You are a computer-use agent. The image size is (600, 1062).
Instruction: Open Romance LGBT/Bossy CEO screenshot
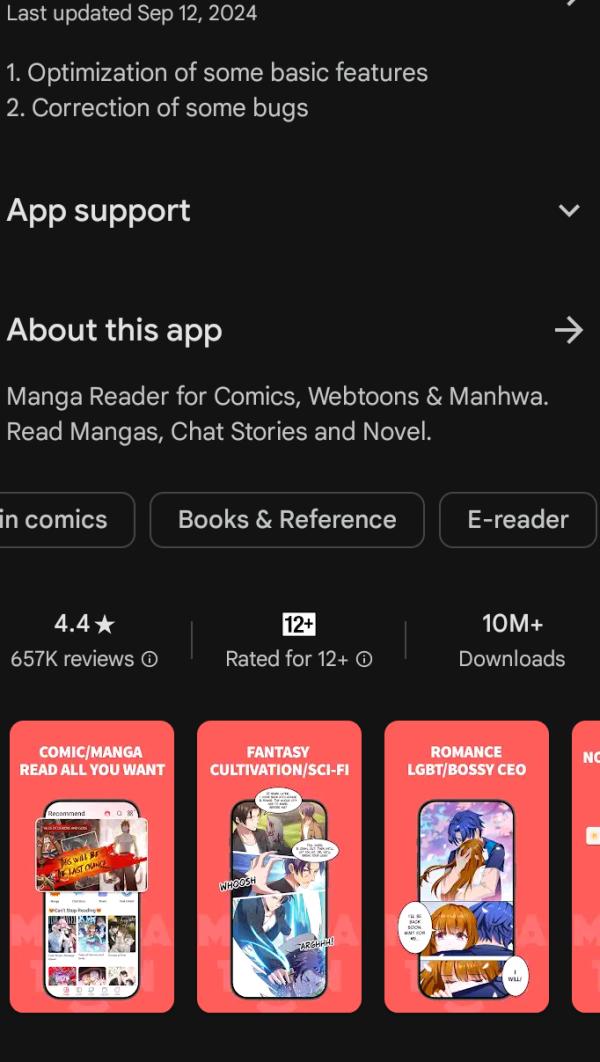(466, 866)
